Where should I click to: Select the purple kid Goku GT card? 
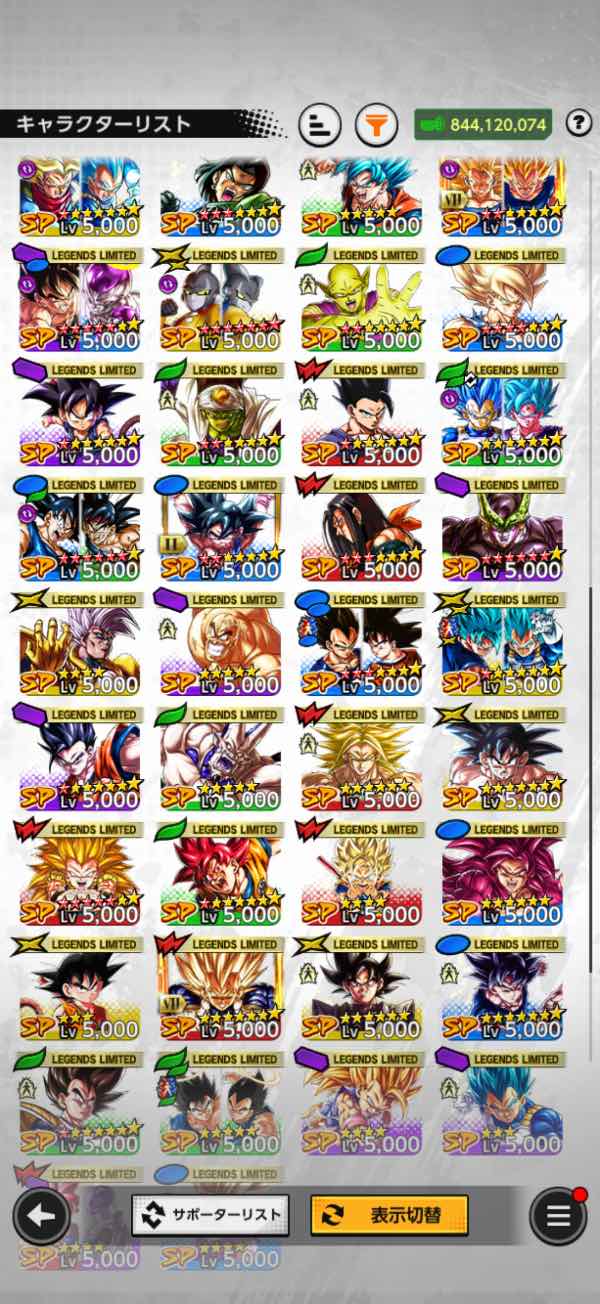click(79, 417)
